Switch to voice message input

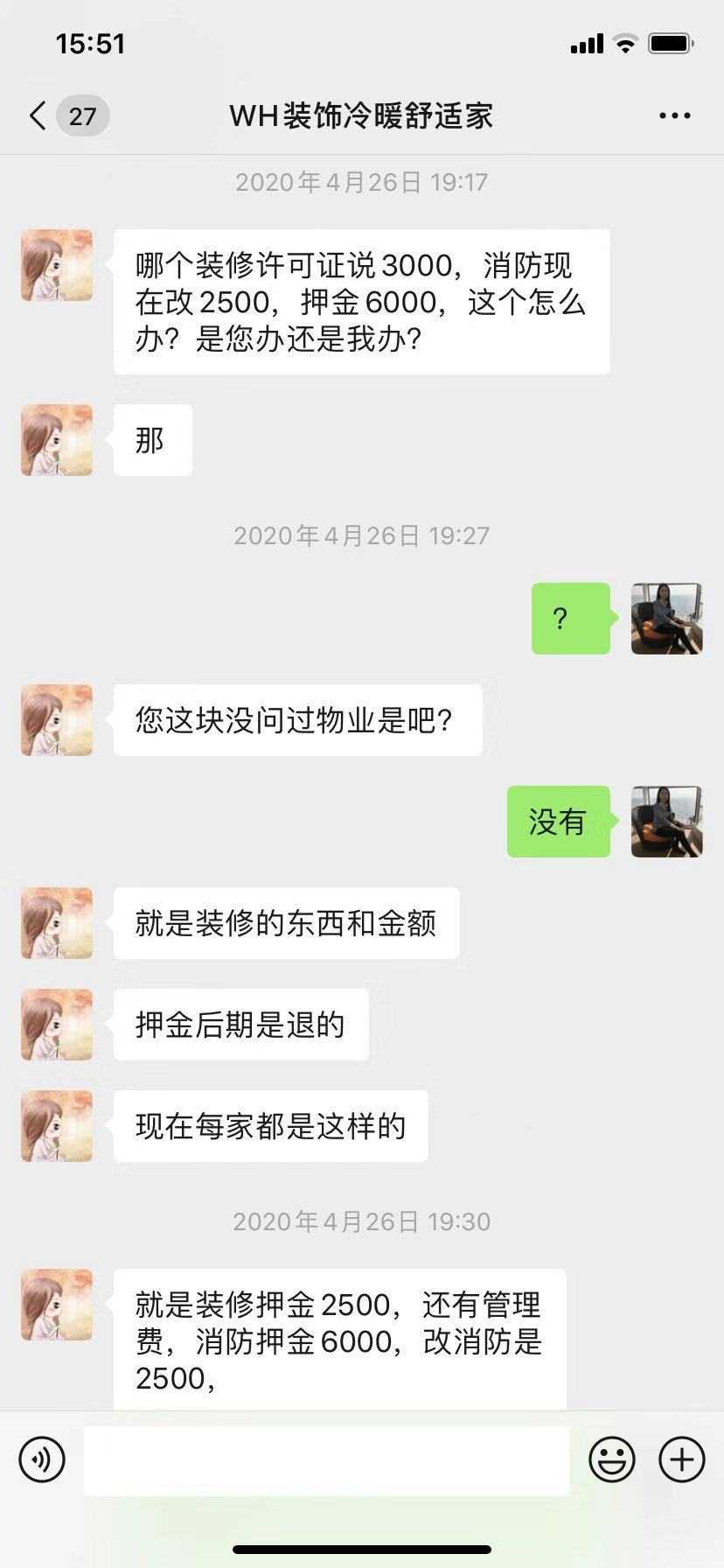pyautogui.click(x=42, y=1459)
